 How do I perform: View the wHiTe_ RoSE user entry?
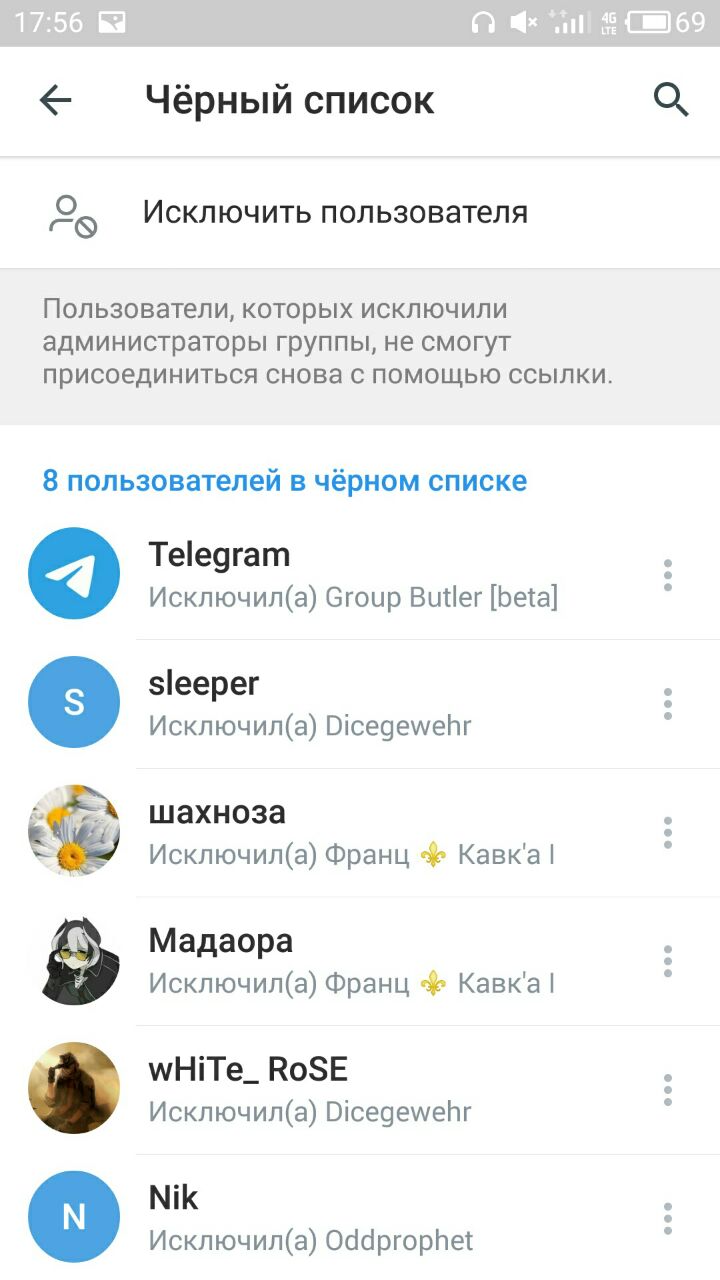coord(350,1089)
